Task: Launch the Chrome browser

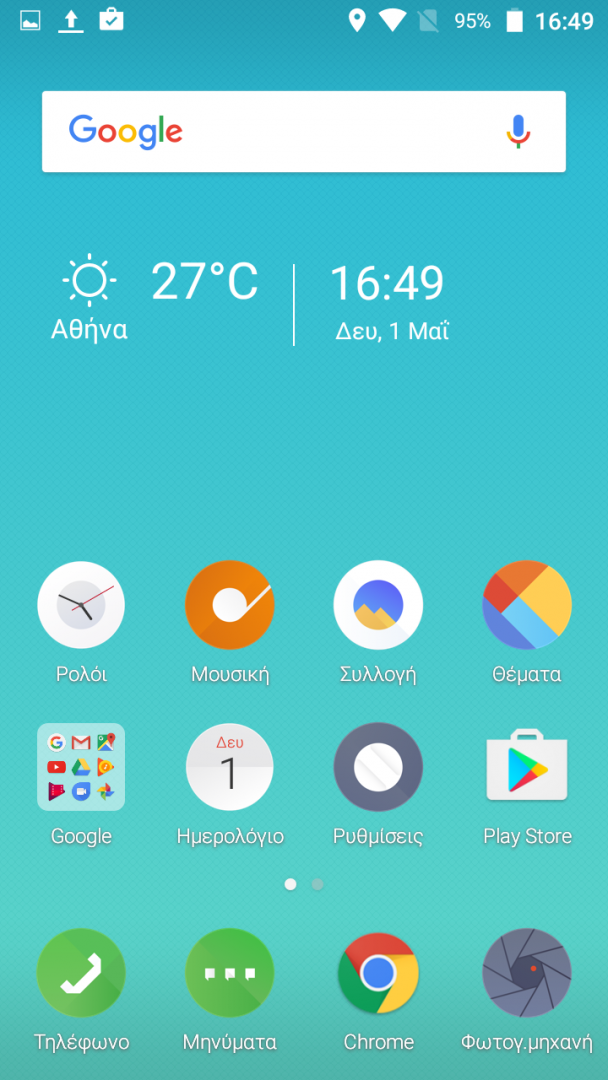Action: [378, 973]
